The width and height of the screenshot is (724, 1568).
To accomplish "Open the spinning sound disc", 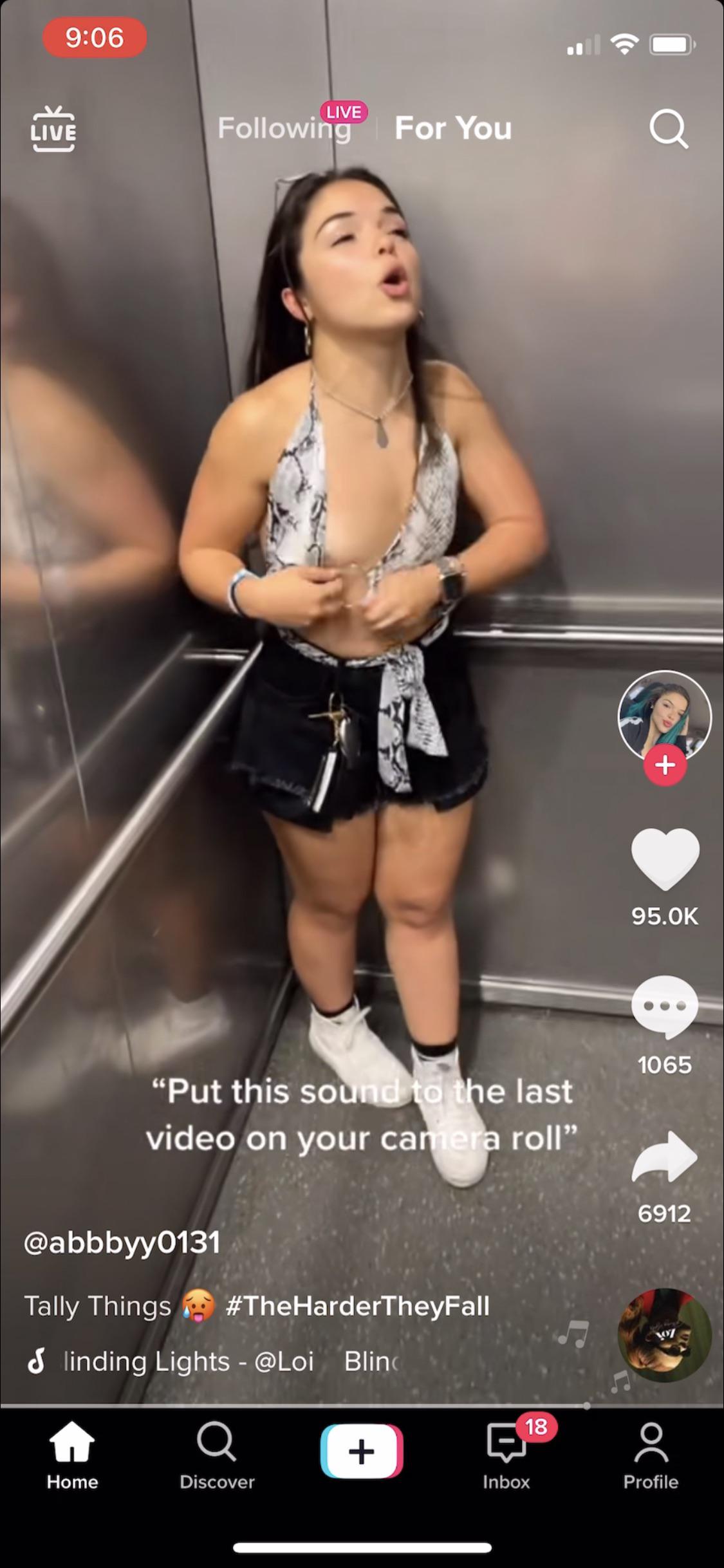I will coord(664,1335).
